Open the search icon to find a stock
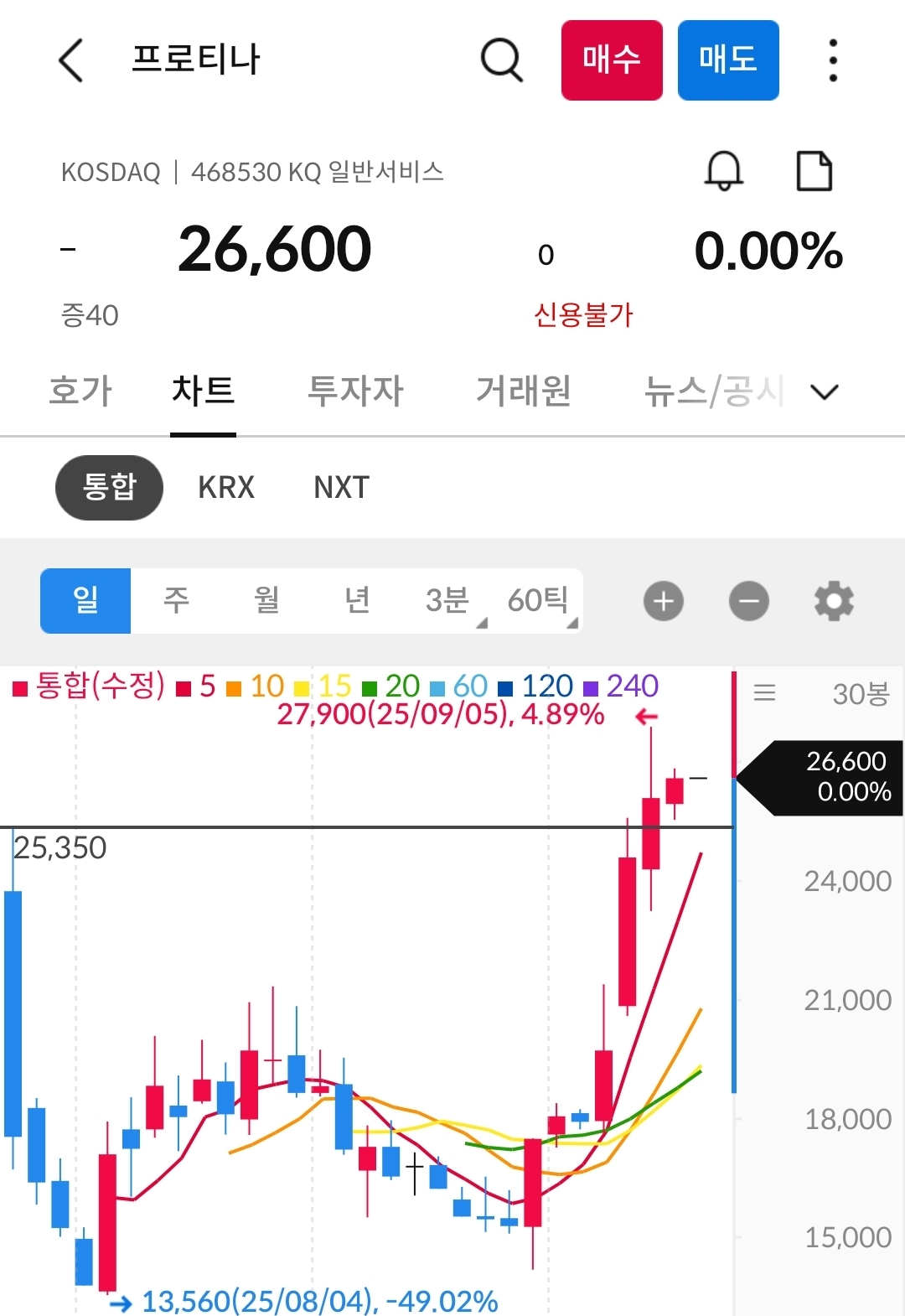Screen dimensions: 905x1316 pos(500,60)
